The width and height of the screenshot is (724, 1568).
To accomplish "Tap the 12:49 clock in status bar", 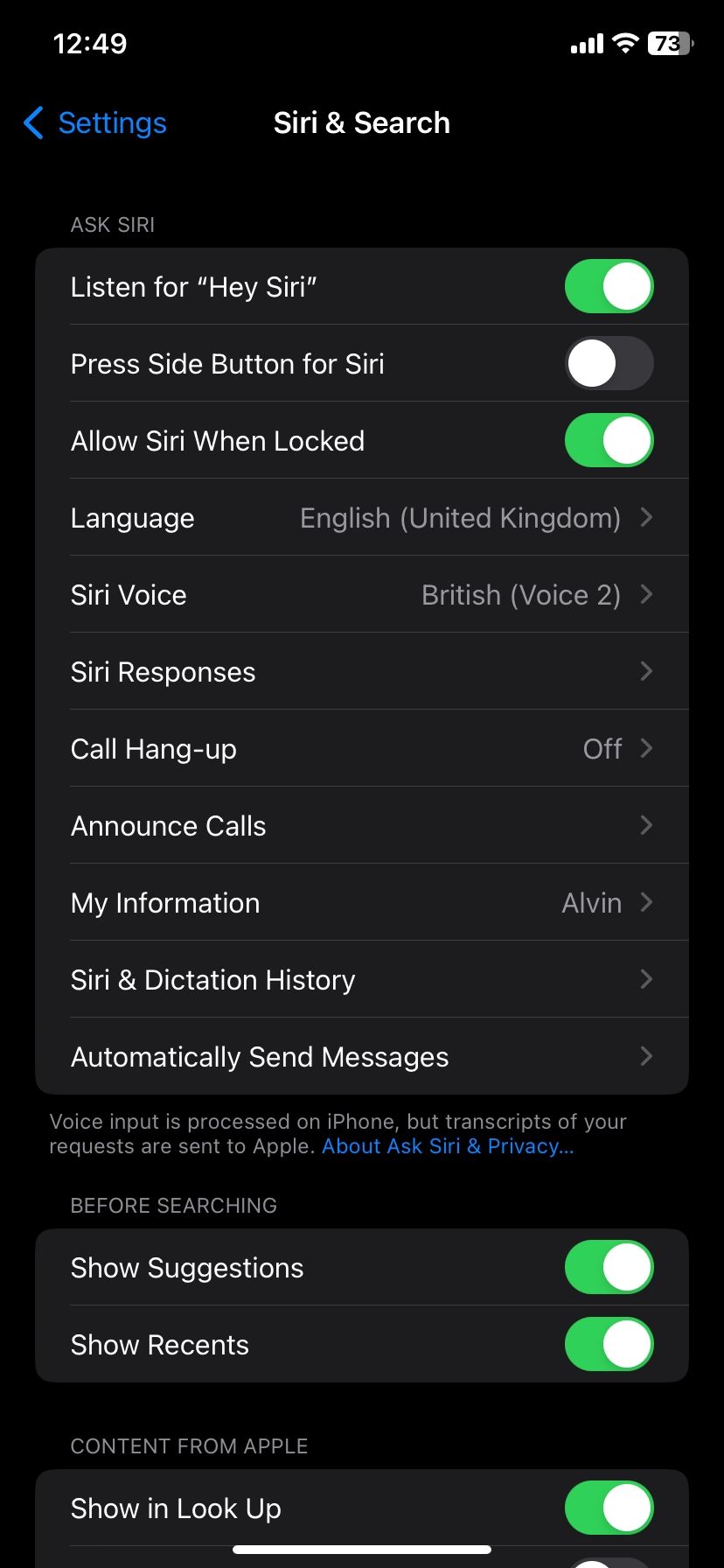I will point(88,43).
